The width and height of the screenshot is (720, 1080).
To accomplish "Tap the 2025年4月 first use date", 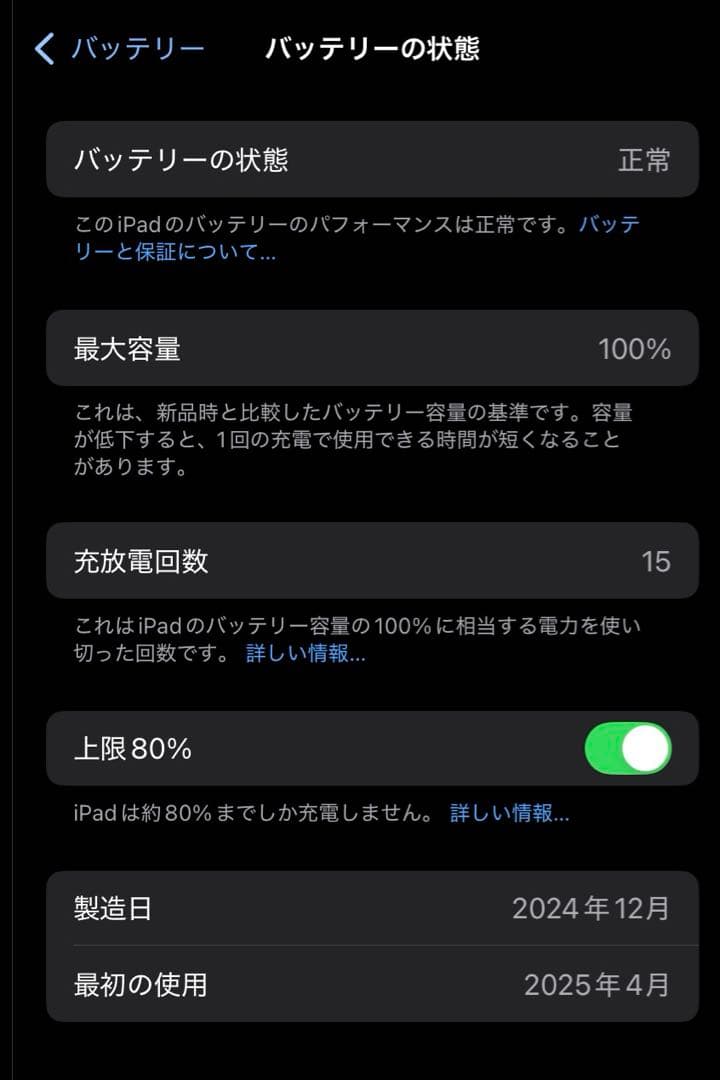I will (x=600, y=985).
